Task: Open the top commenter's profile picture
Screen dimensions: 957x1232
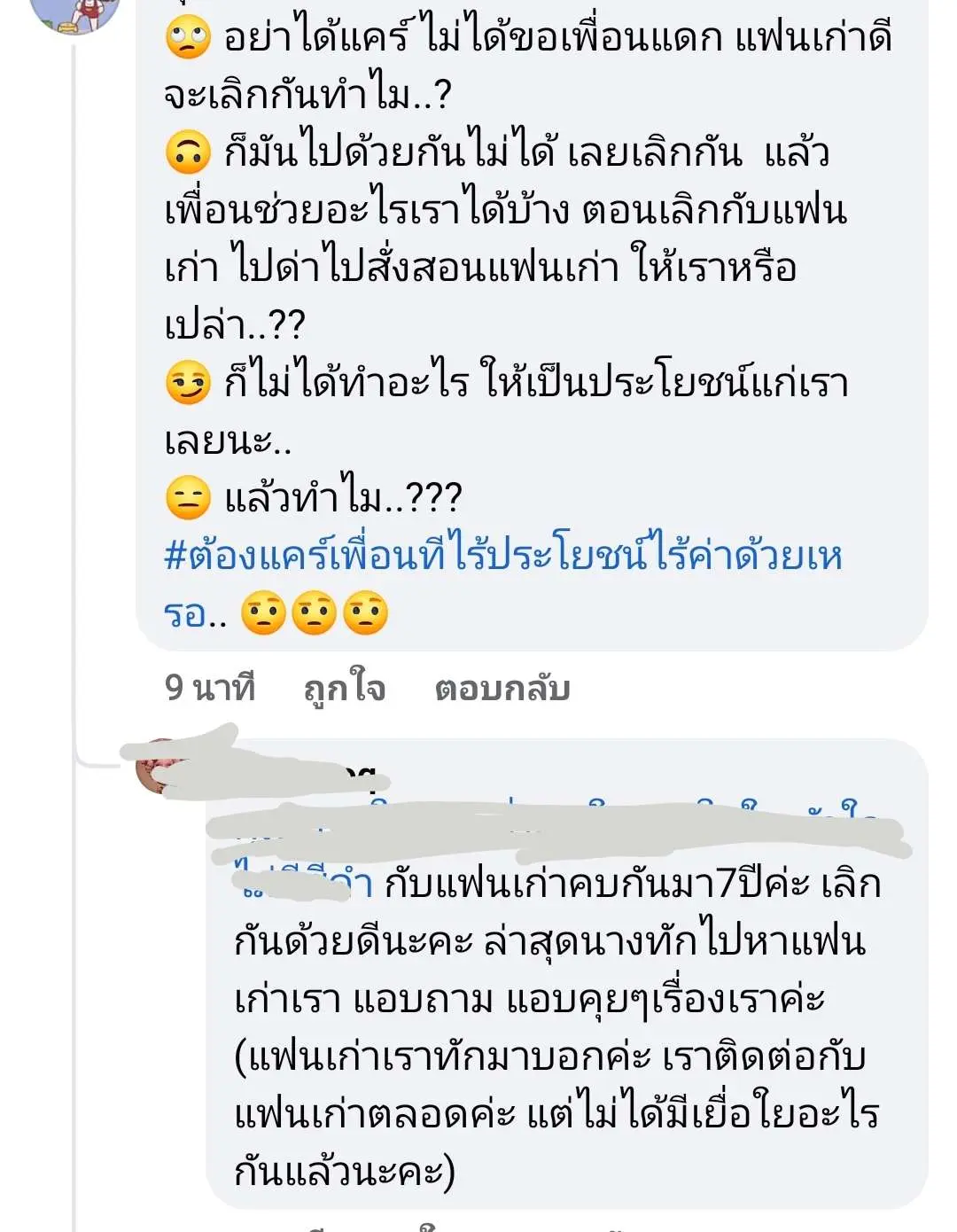Action: [75, 12]
